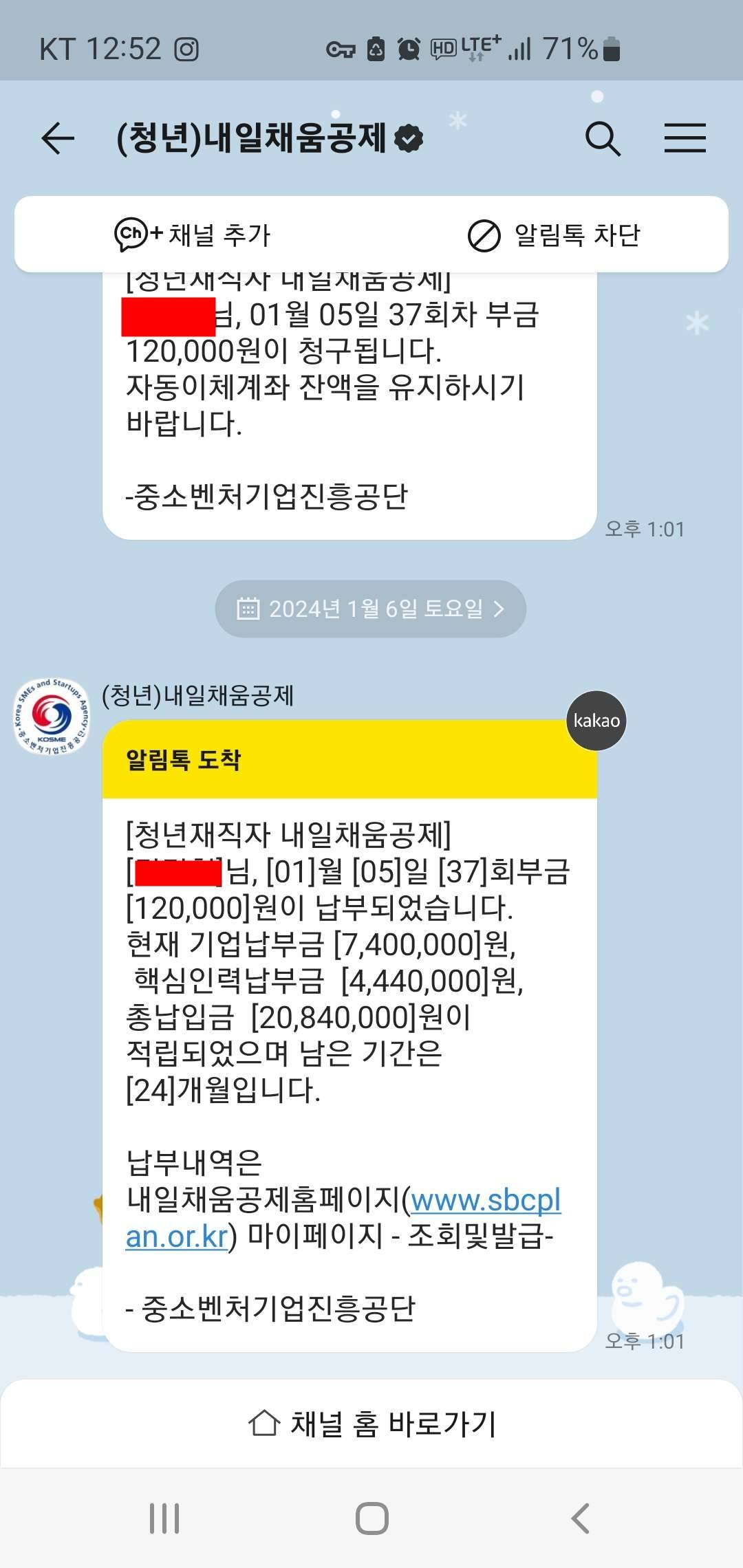The width and height of the screenshot is (743, 1568).
Task: Block notifications with 알림톡 차단
Action: click(x=554, y=235)
